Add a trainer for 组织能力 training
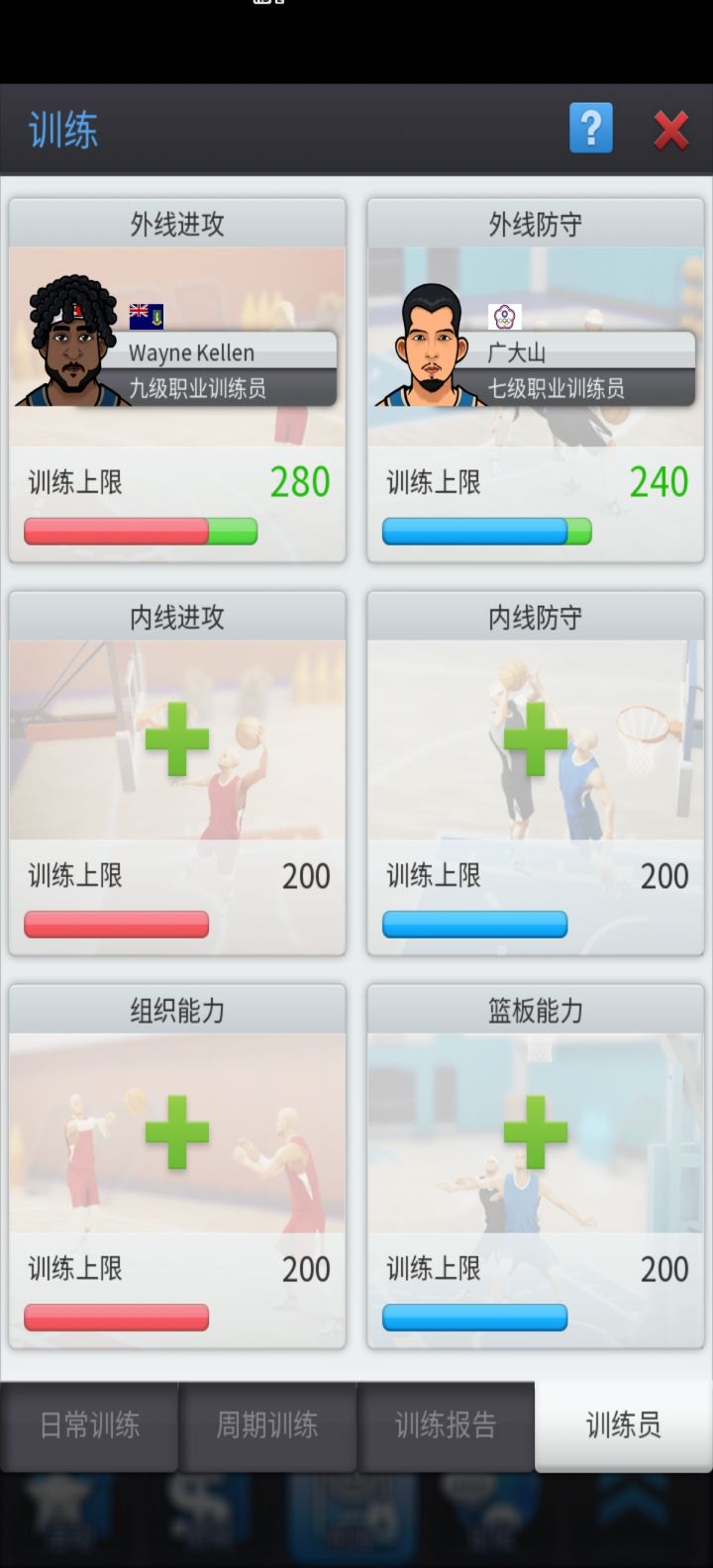 point(176,1133)
